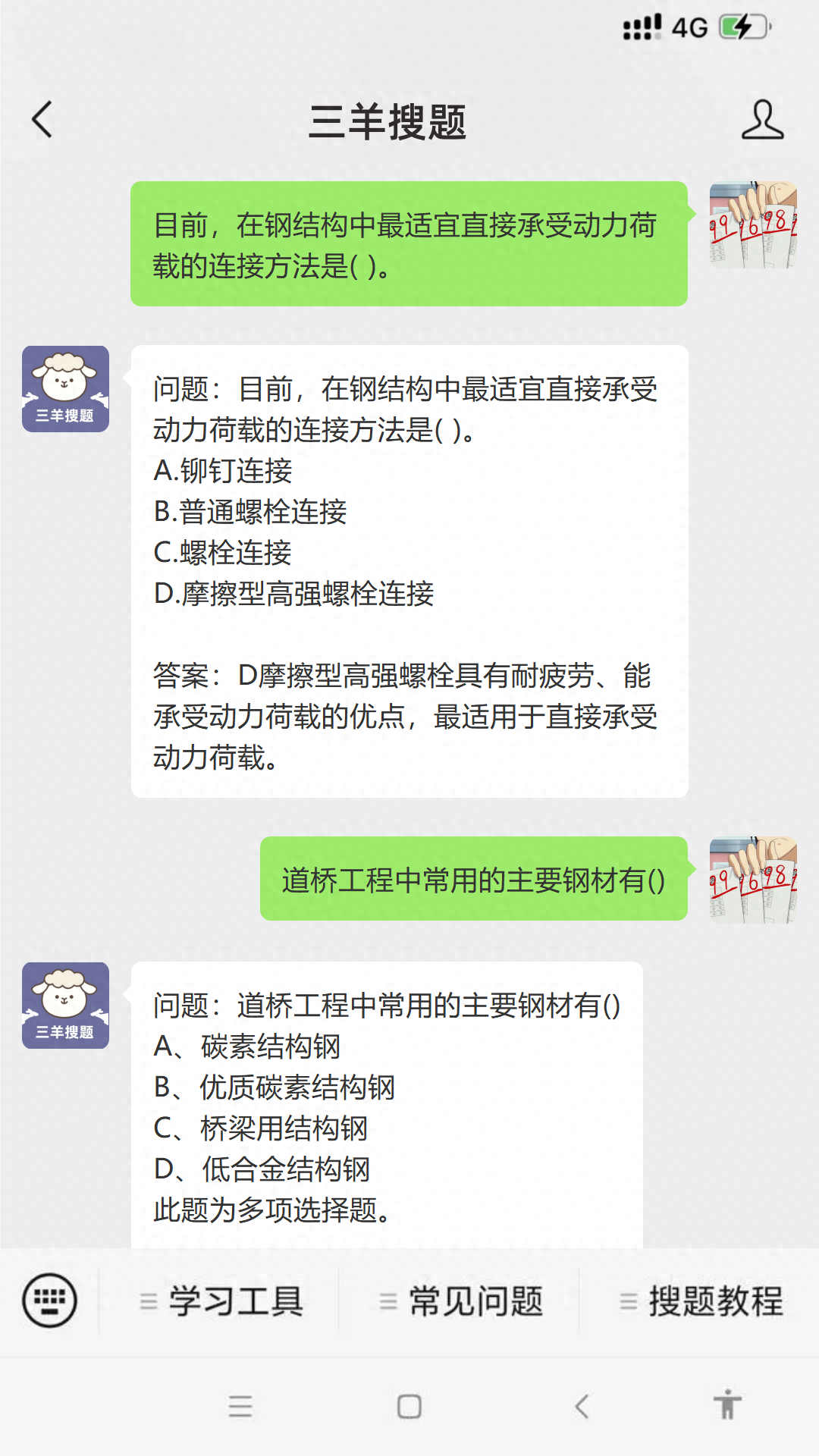Switch to keyboard input mode

click(49, 1301)
